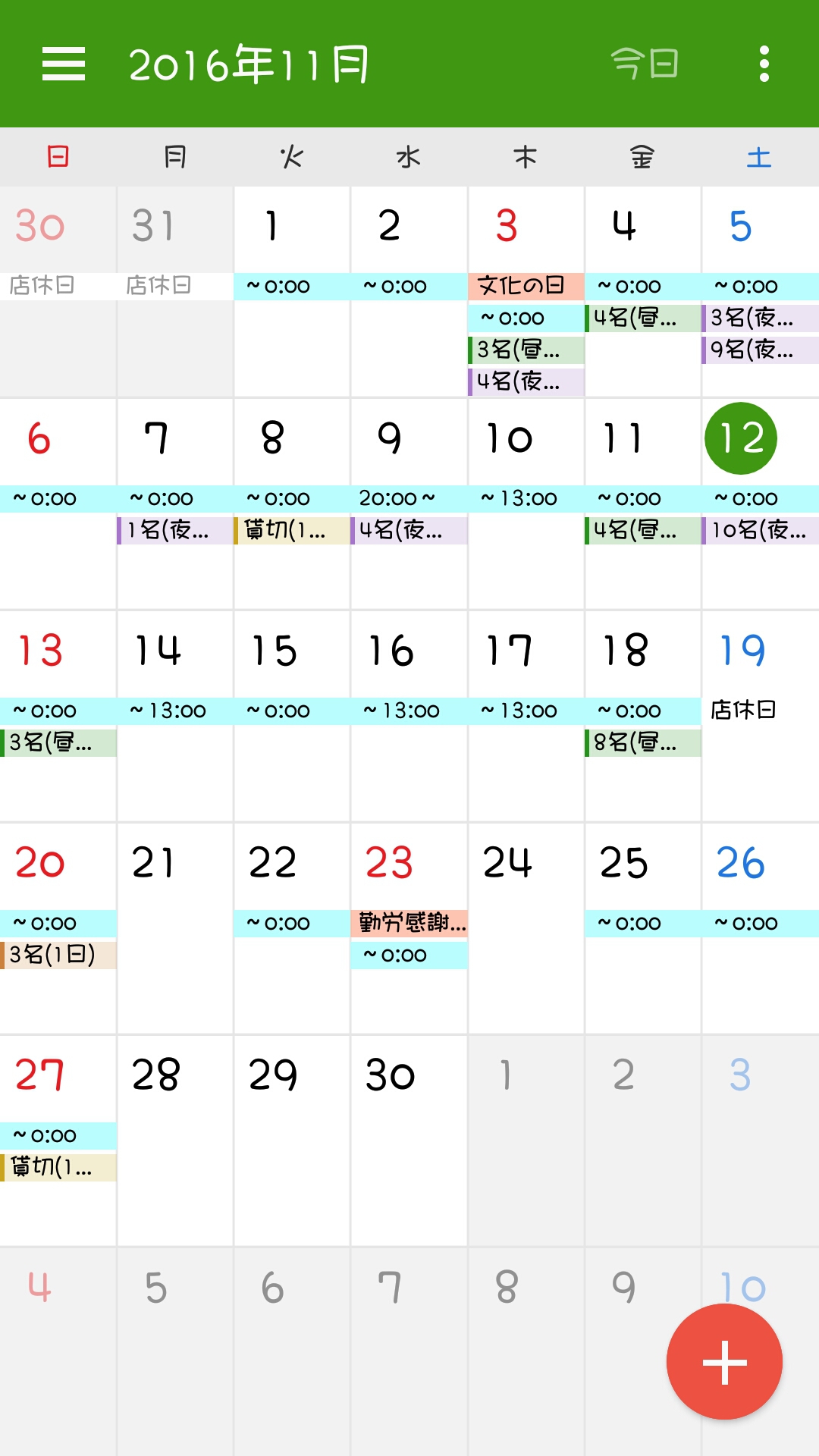This screenshot has height=1456, width=819.
Task: Select November 21 date cell
Action: 175,928
